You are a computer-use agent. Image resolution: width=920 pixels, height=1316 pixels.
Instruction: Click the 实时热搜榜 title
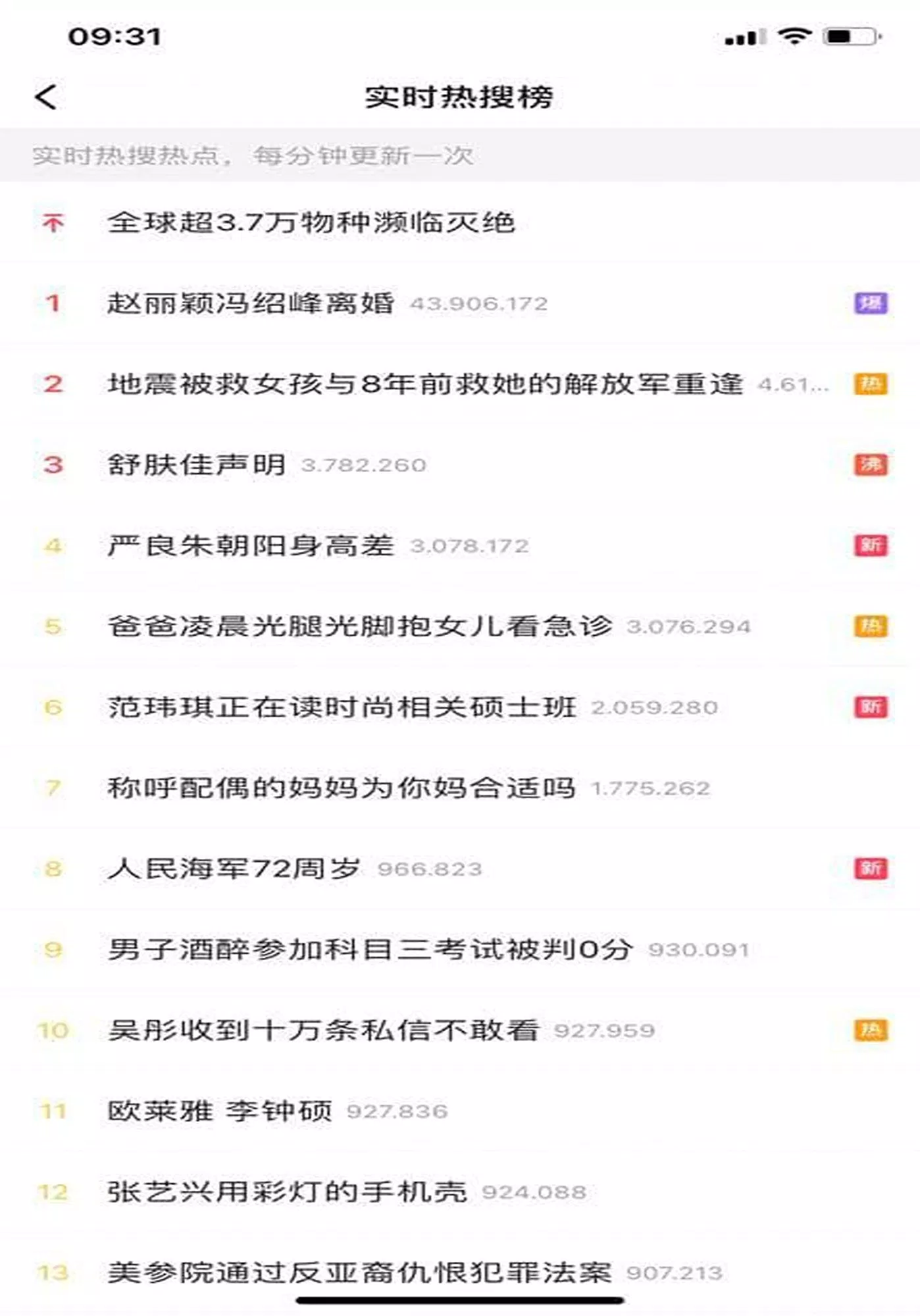click(x=460, y=96)
